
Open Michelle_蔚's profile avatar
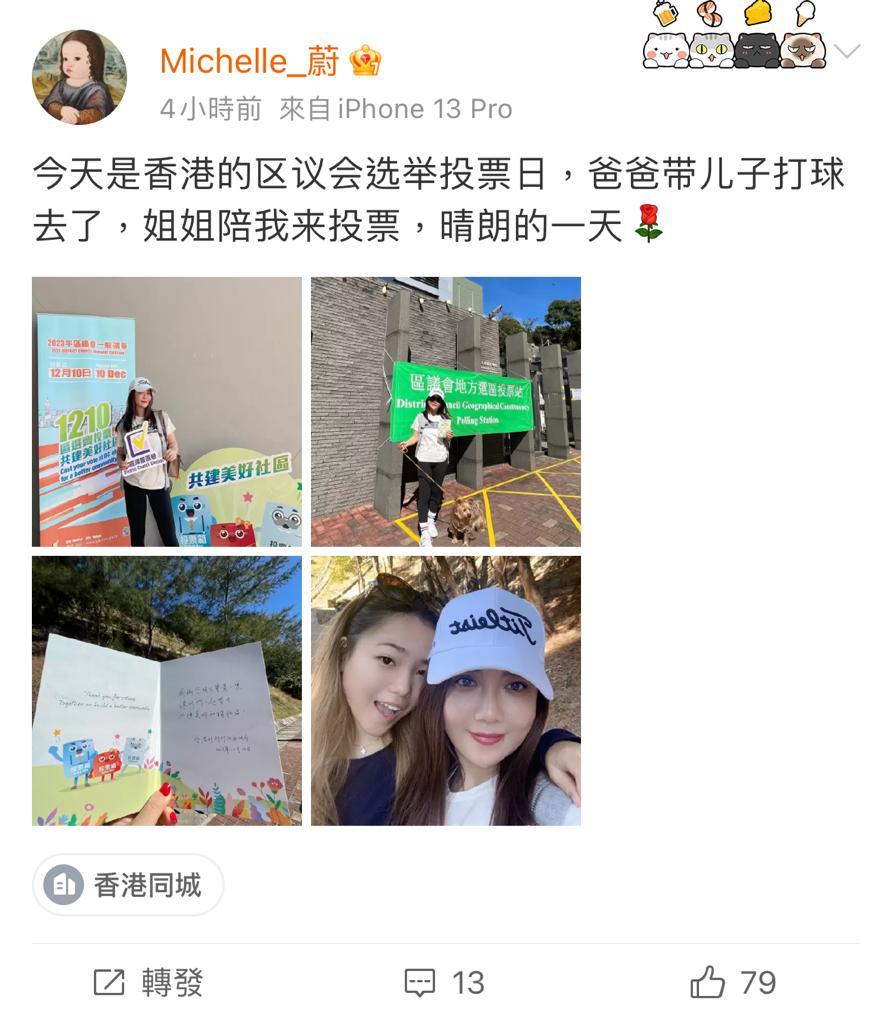79,77
